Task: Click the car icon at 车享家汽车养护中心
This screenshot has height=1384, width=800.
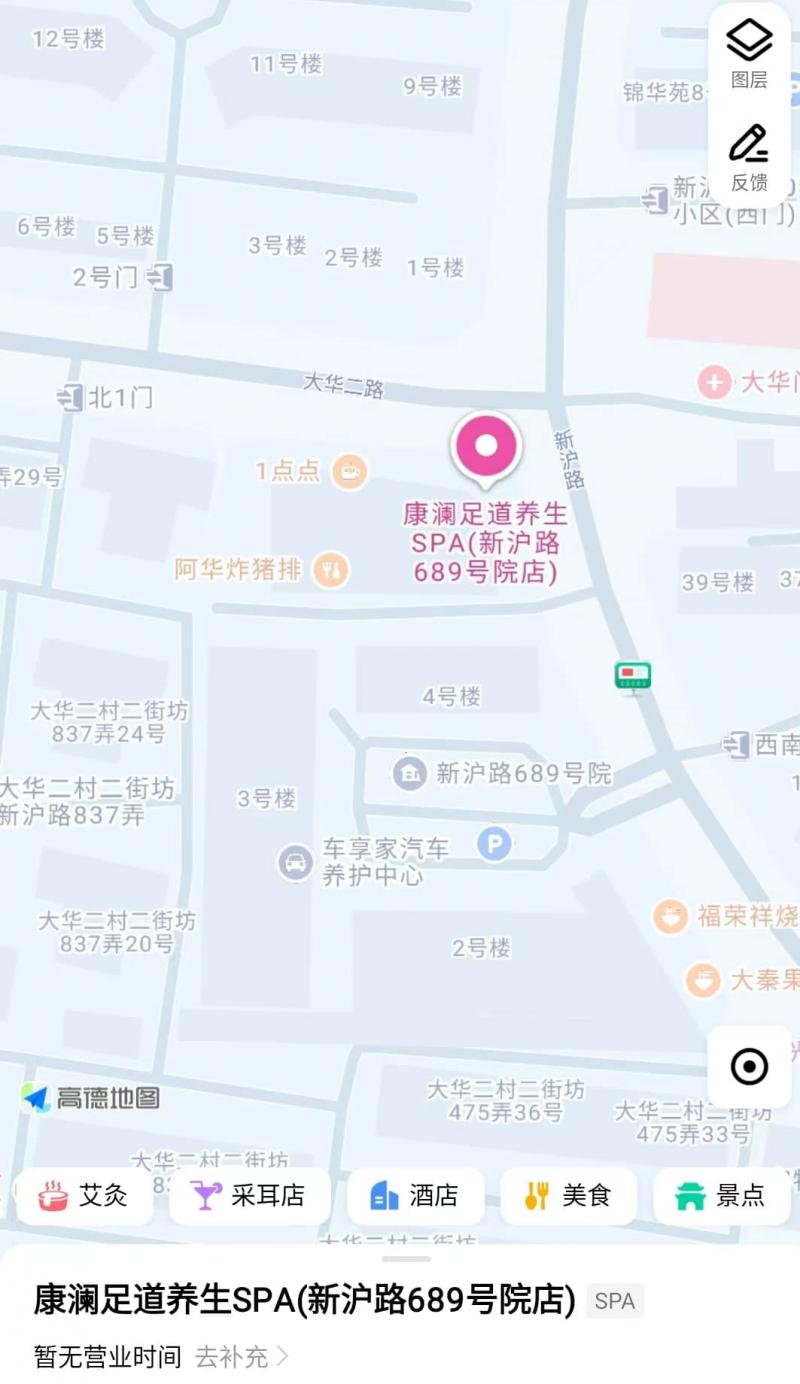Action: [x=295, y=862]
